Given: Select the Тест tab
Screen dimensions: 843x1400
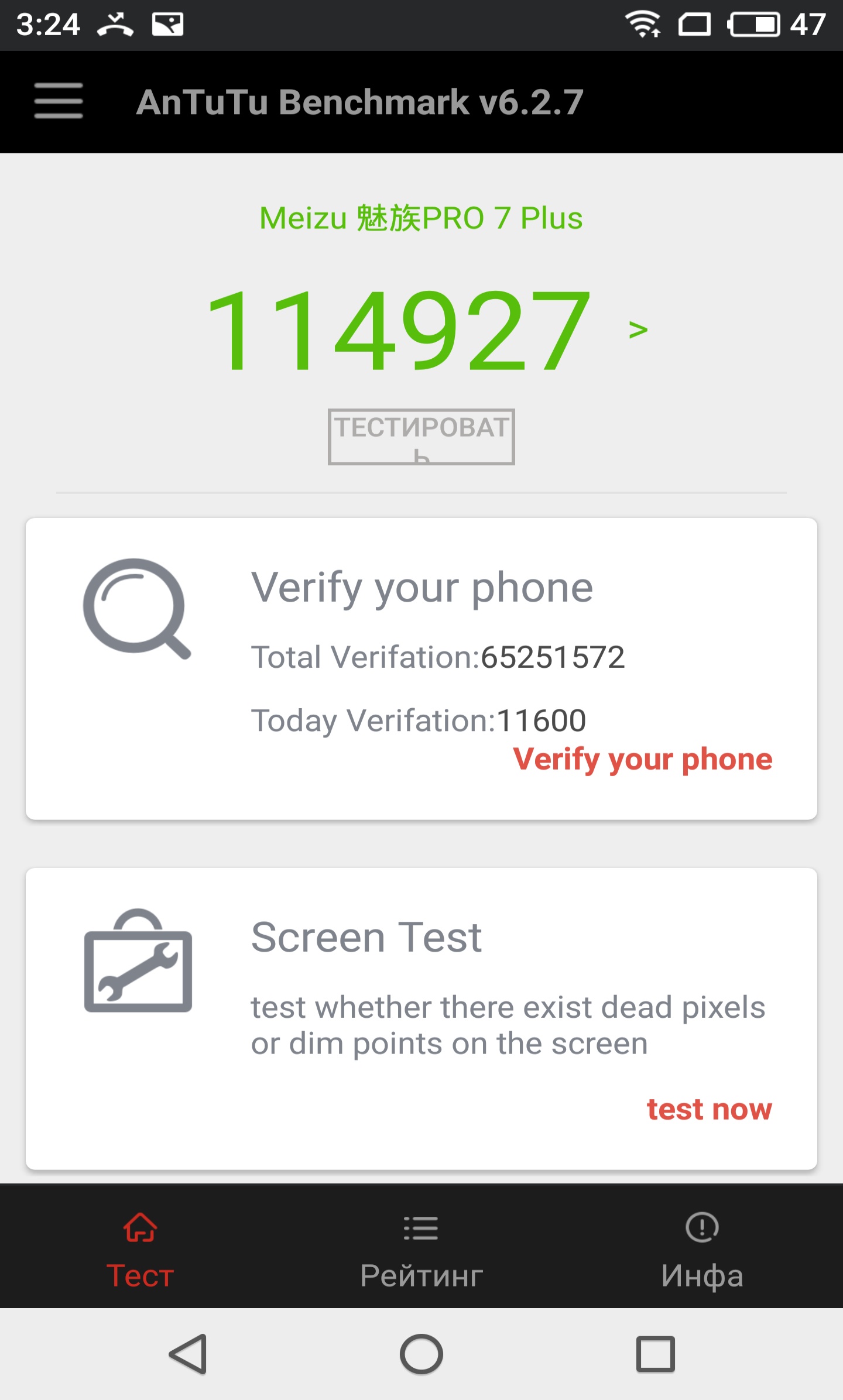Looking at the screenshot, I should 140,1250.
